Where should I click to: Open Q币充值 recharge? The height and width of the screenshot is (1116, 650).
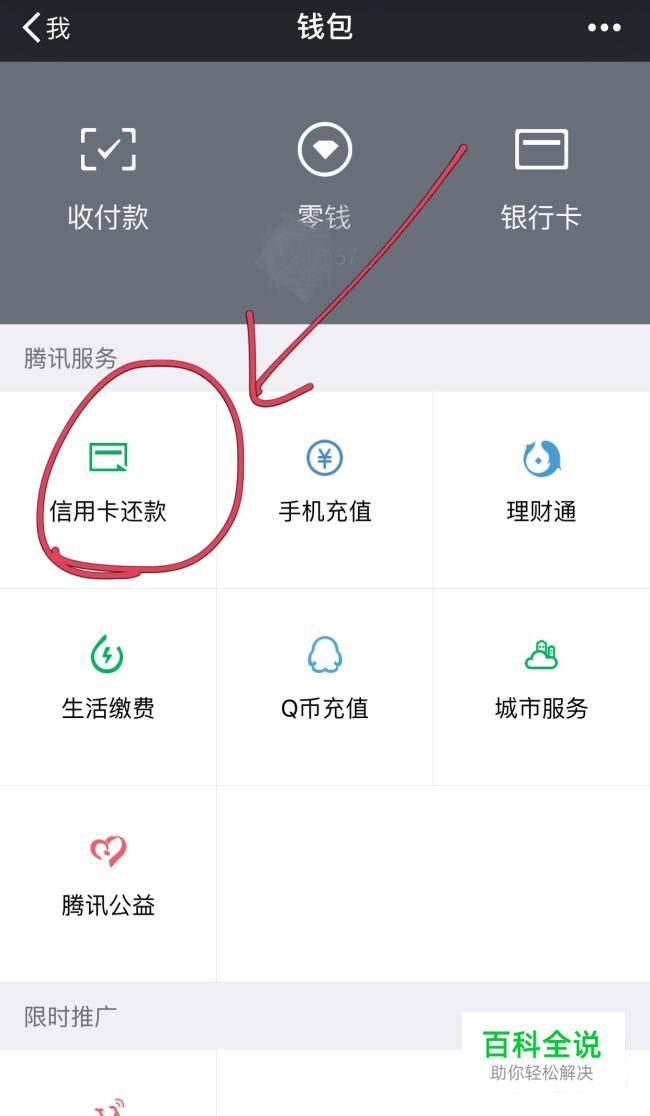click(325, 687)
